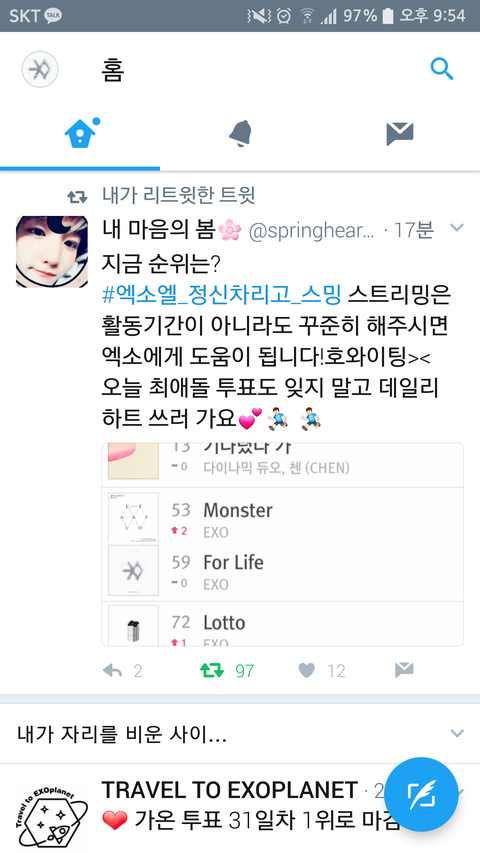Open 내 마음의 봄's profile picture
The image size is (480, 853).
click(52, 251)
